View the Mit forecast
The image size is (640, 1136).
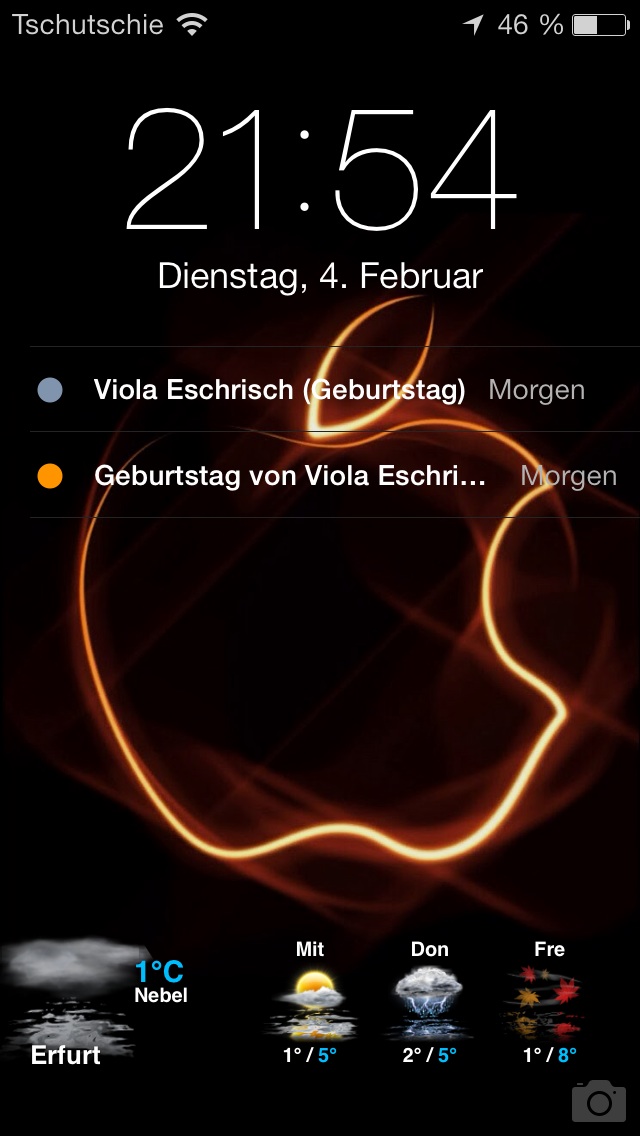pos(310,1000)
